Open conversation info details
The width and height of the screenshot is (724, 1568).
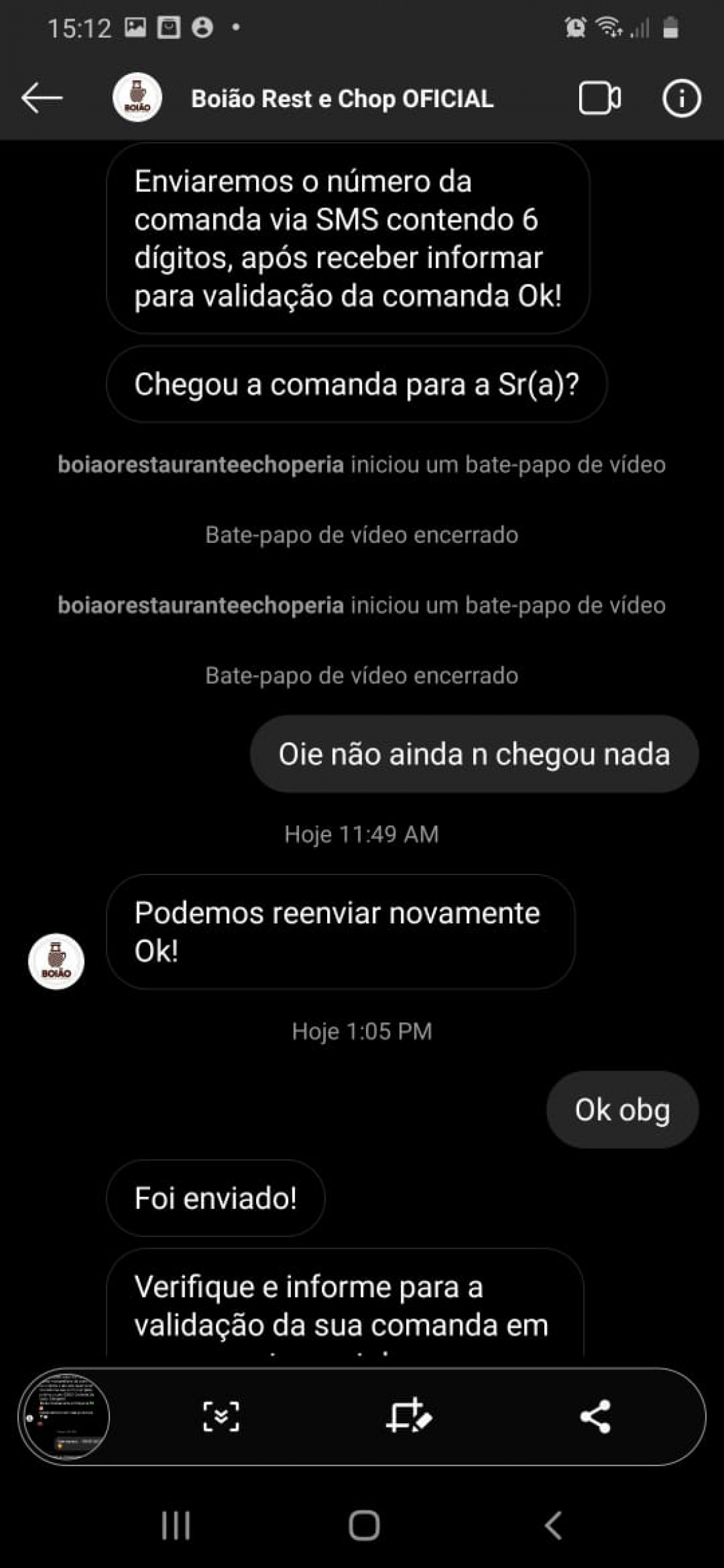click(x=681, y=99)
